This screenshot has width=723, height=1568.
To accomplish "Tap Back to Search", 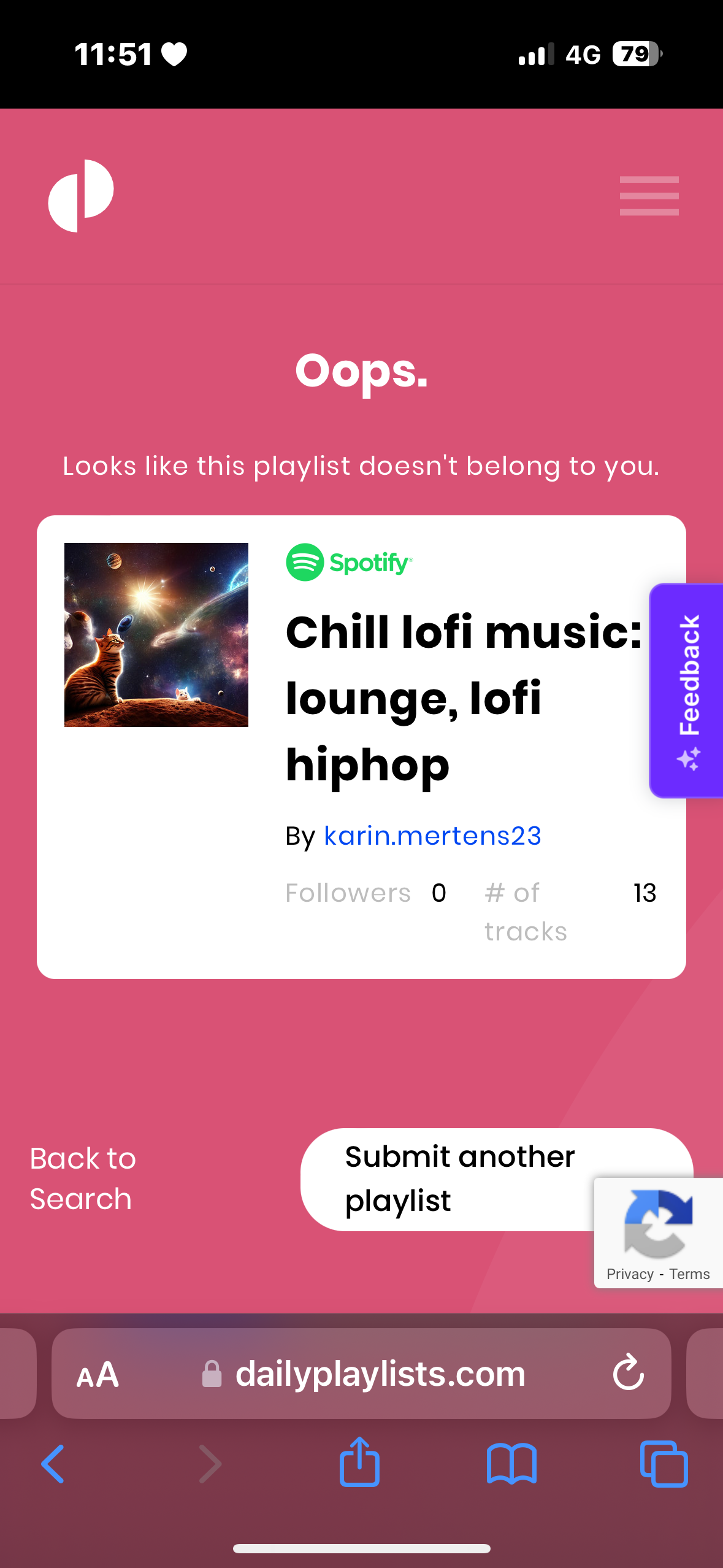I will click(83, 1178).
